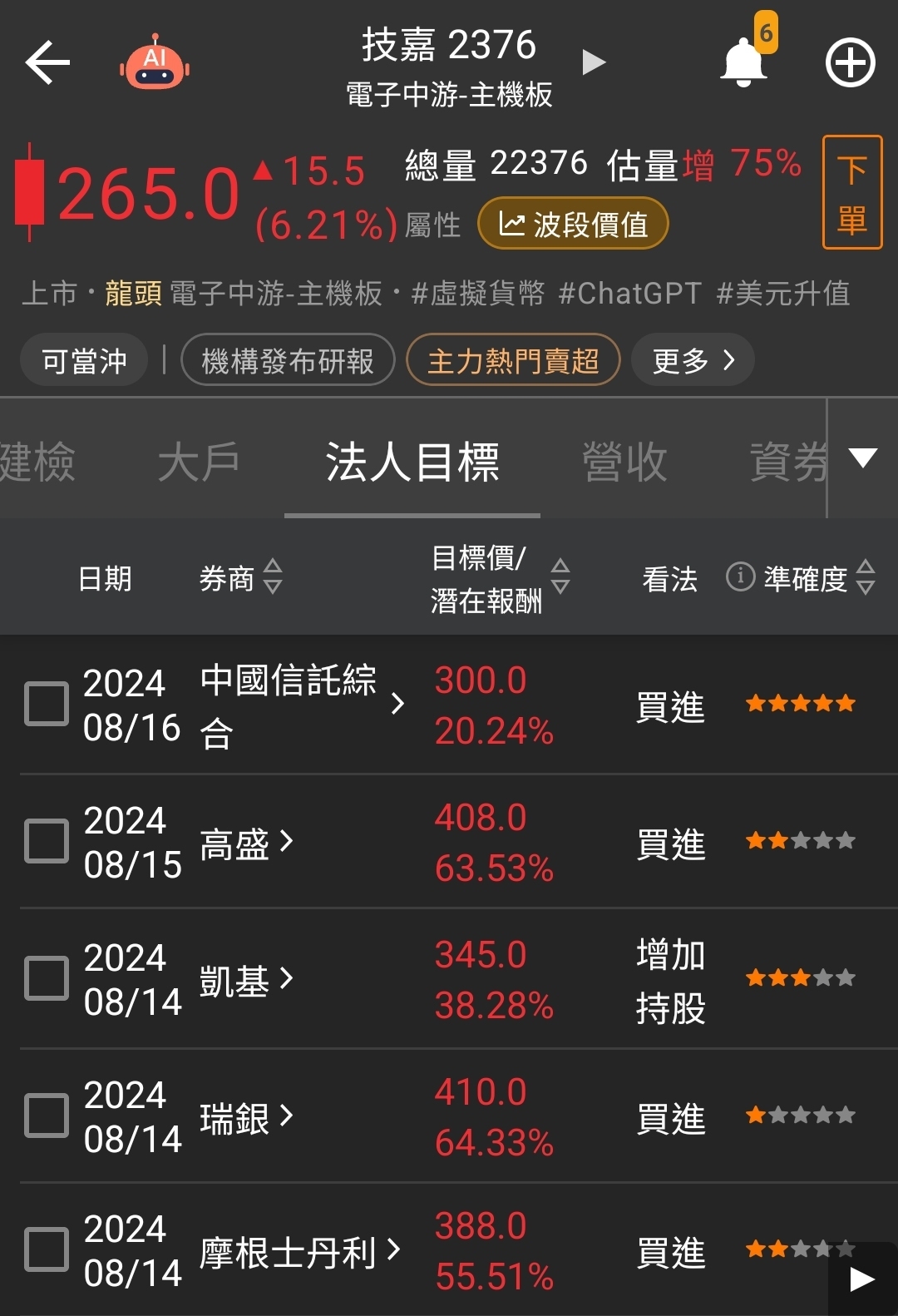Switch to the 營收 tab
The width and height of the screenshot is (898, 1316).
pos(626,463)
